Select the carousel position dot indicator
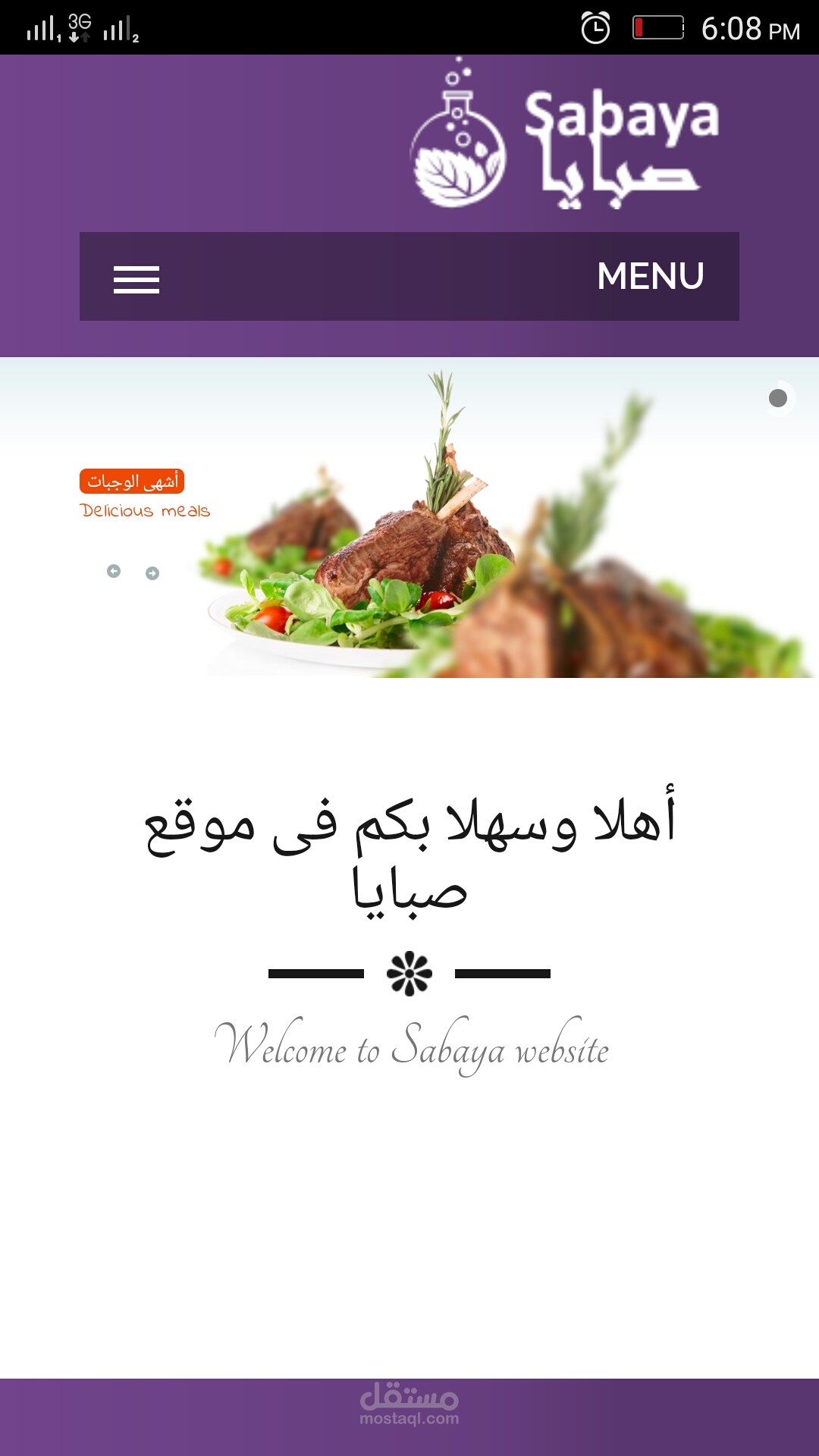Screen dimensions: 819x1456 click(x=778, y=397)
